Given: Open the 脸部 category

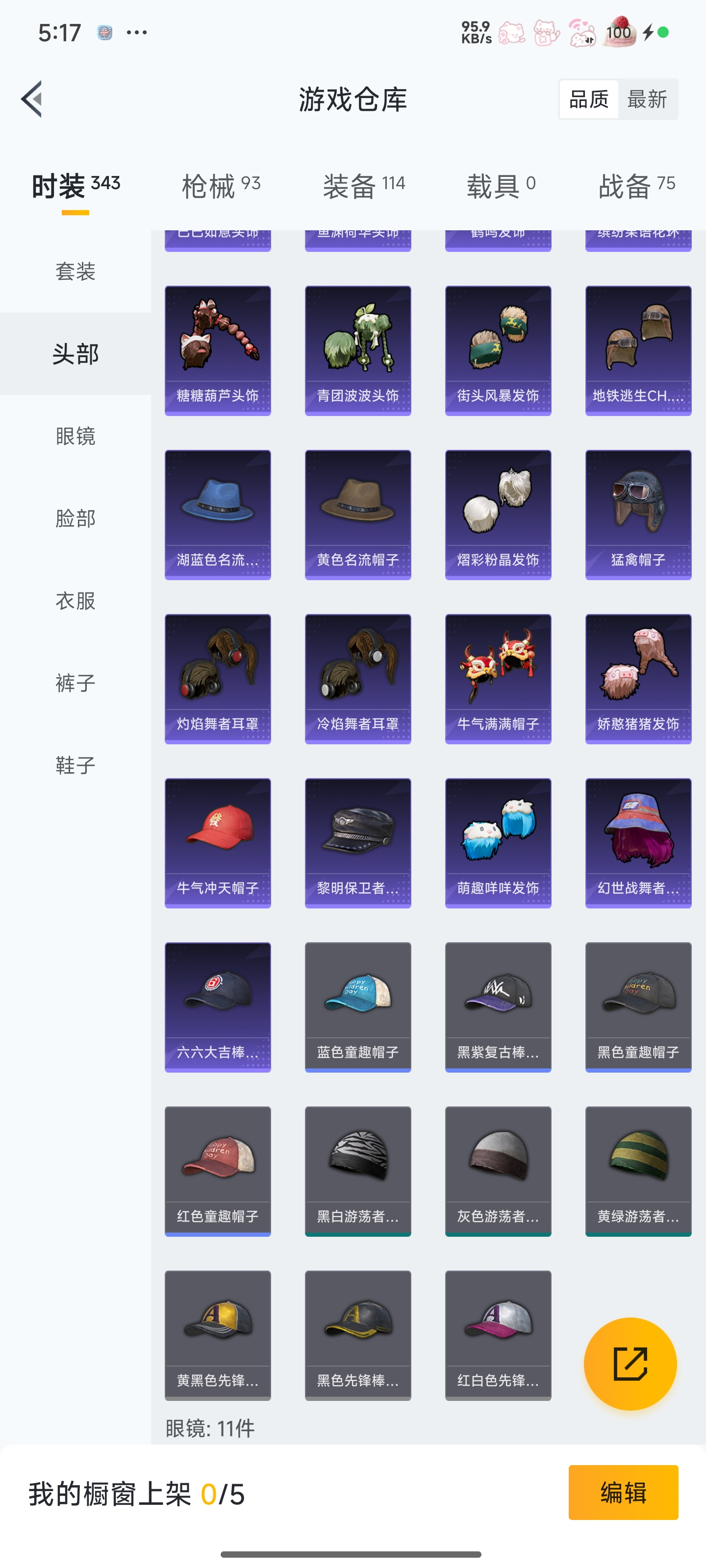Looking at the screenshot, I should pyautogui.click(x=76, y=518).
